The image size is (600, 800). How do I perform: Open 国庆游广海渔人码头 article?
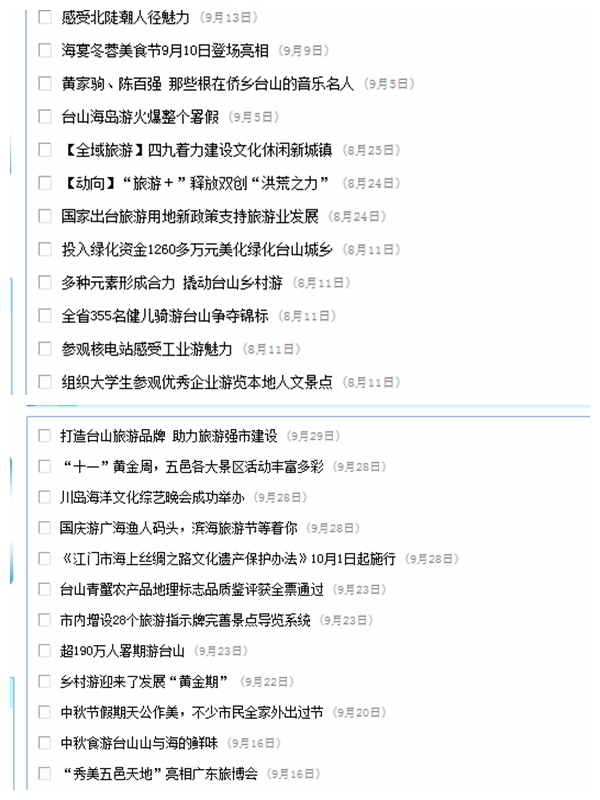click(178, 527)
